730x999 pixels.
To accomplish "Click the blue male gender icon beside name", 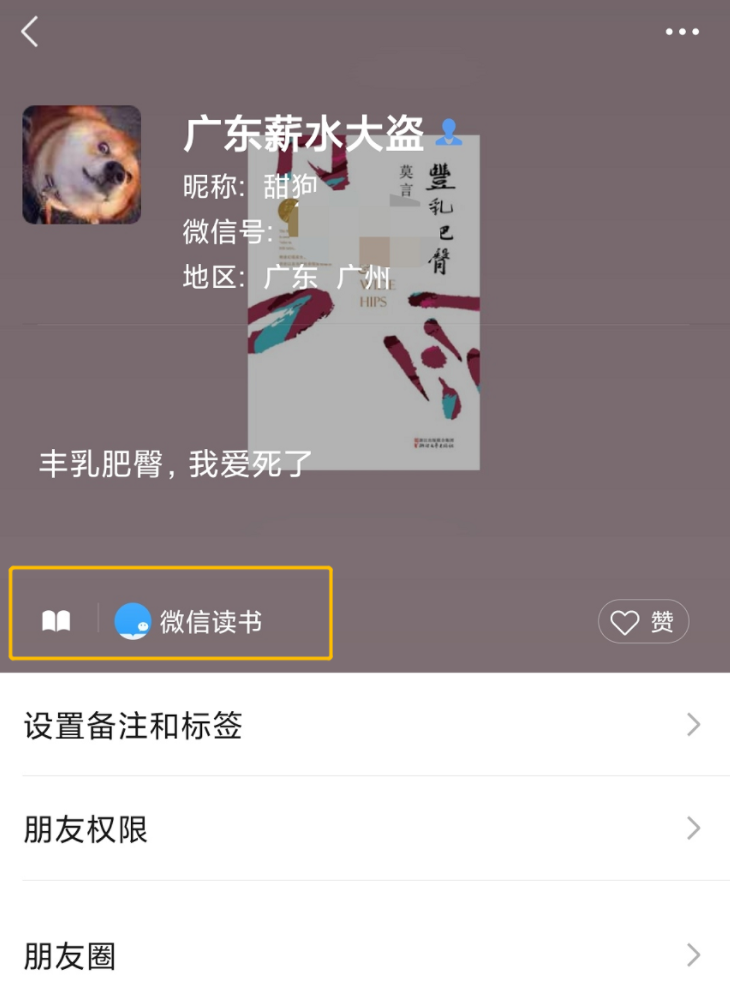I will coord(449,130).
